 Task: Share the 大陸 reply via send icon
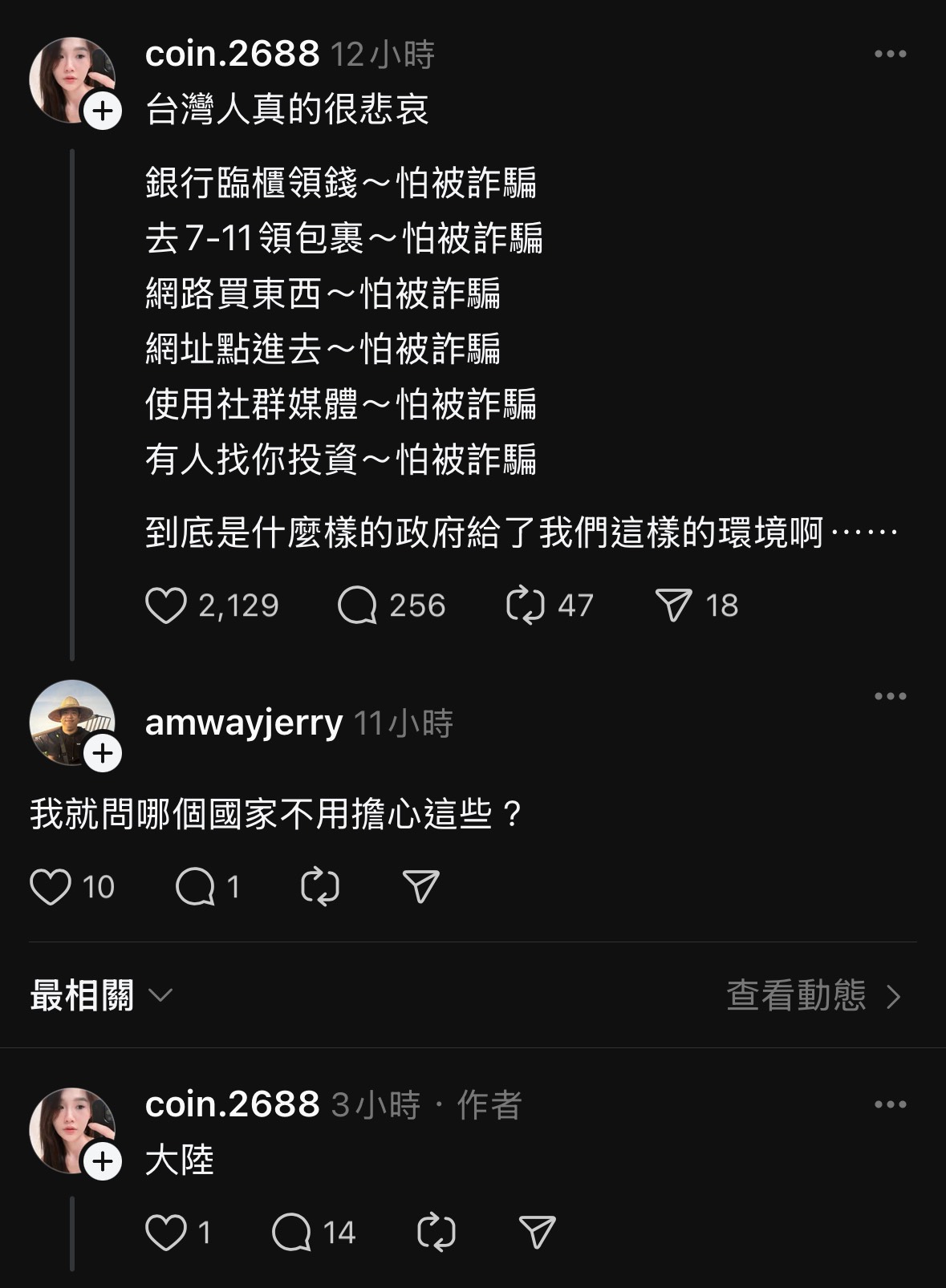click(x=538, y=1233)
